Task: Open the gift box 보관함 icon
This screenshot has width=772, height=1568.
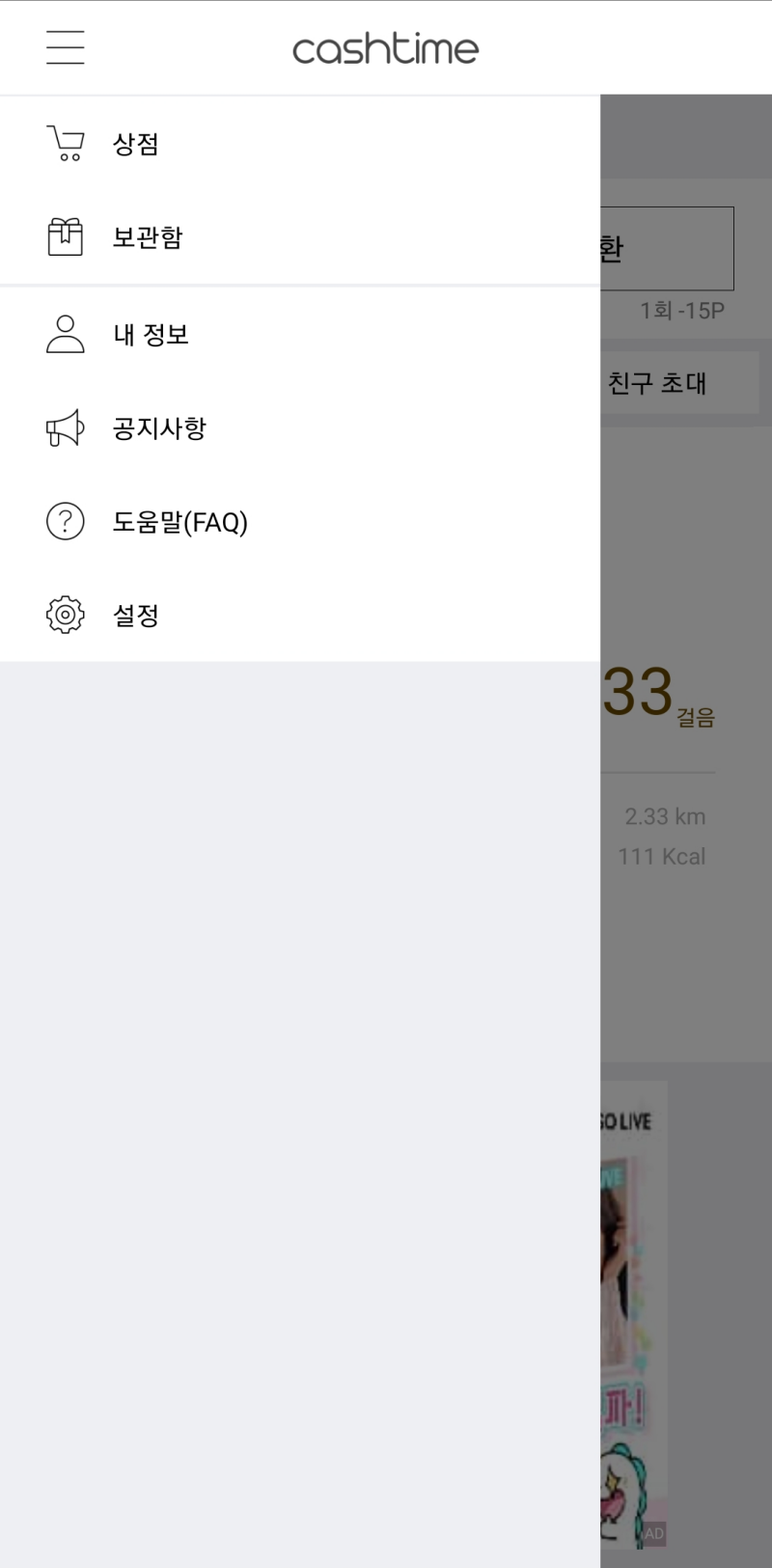Action: 65,237
